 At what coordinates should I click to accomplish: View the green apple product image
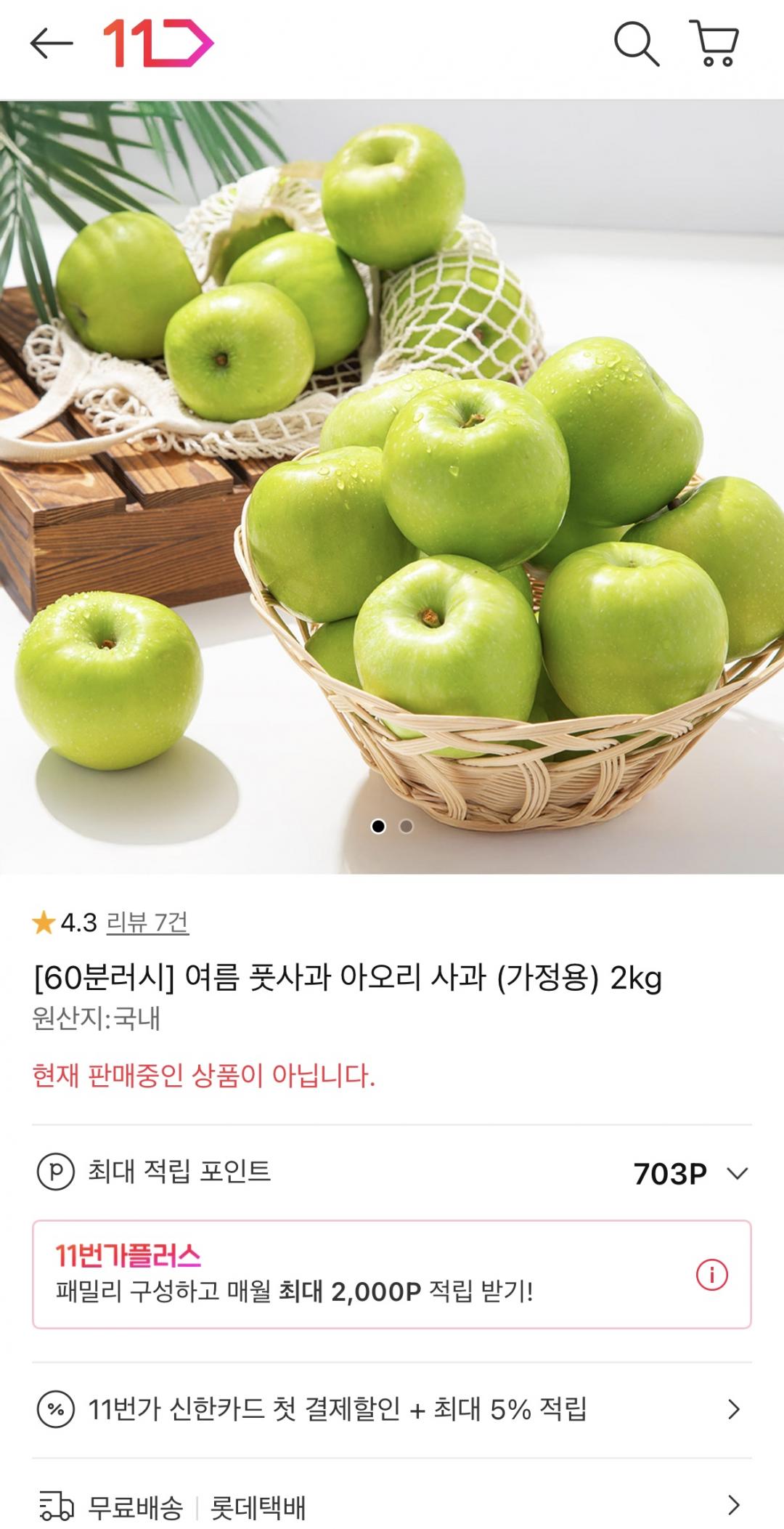coord(392,487)
